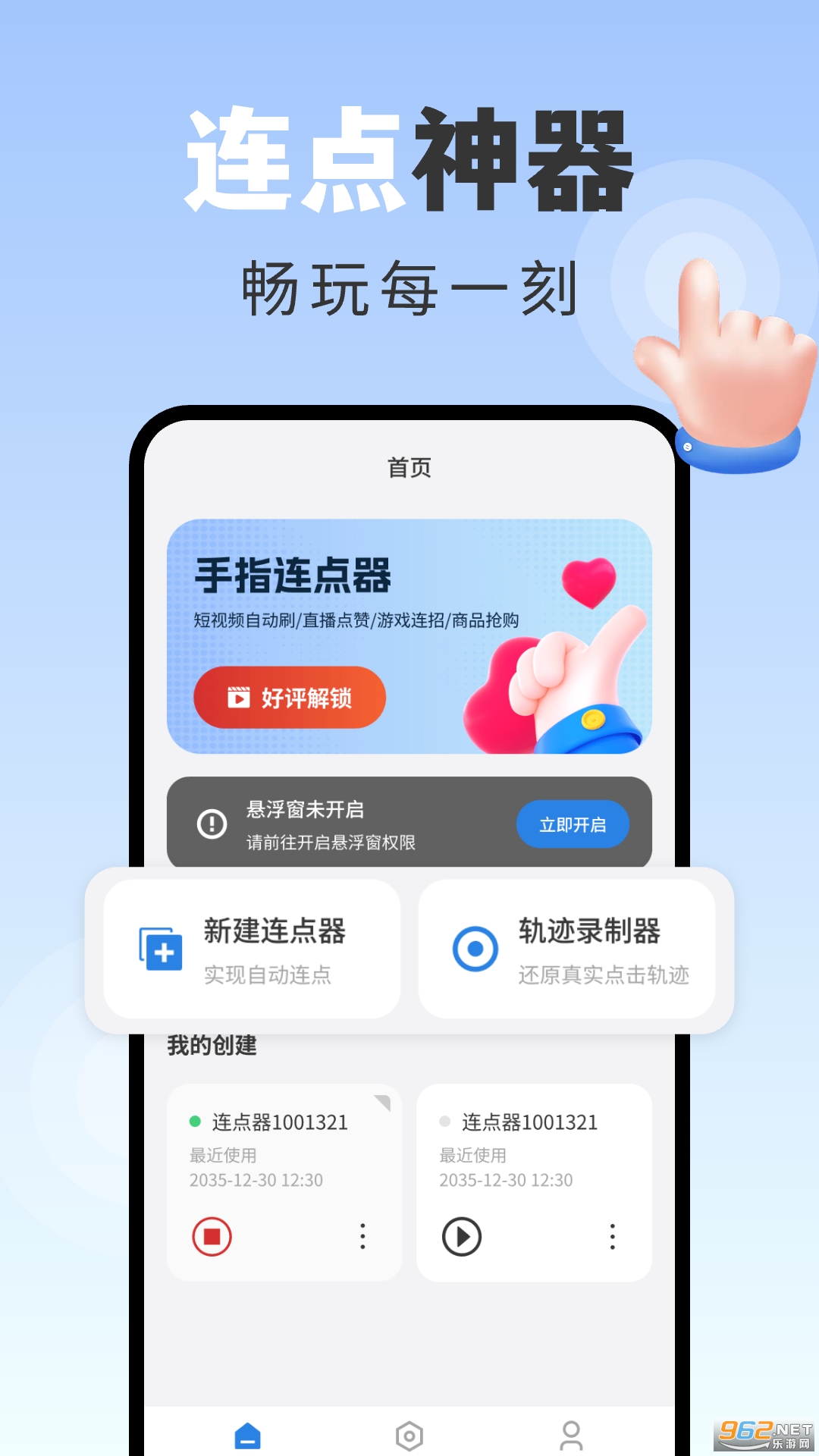Image resolution: width=819 pixels, height=1456 pixels.
Task: Switch to the 首页 tab
Action: point(409,468)
